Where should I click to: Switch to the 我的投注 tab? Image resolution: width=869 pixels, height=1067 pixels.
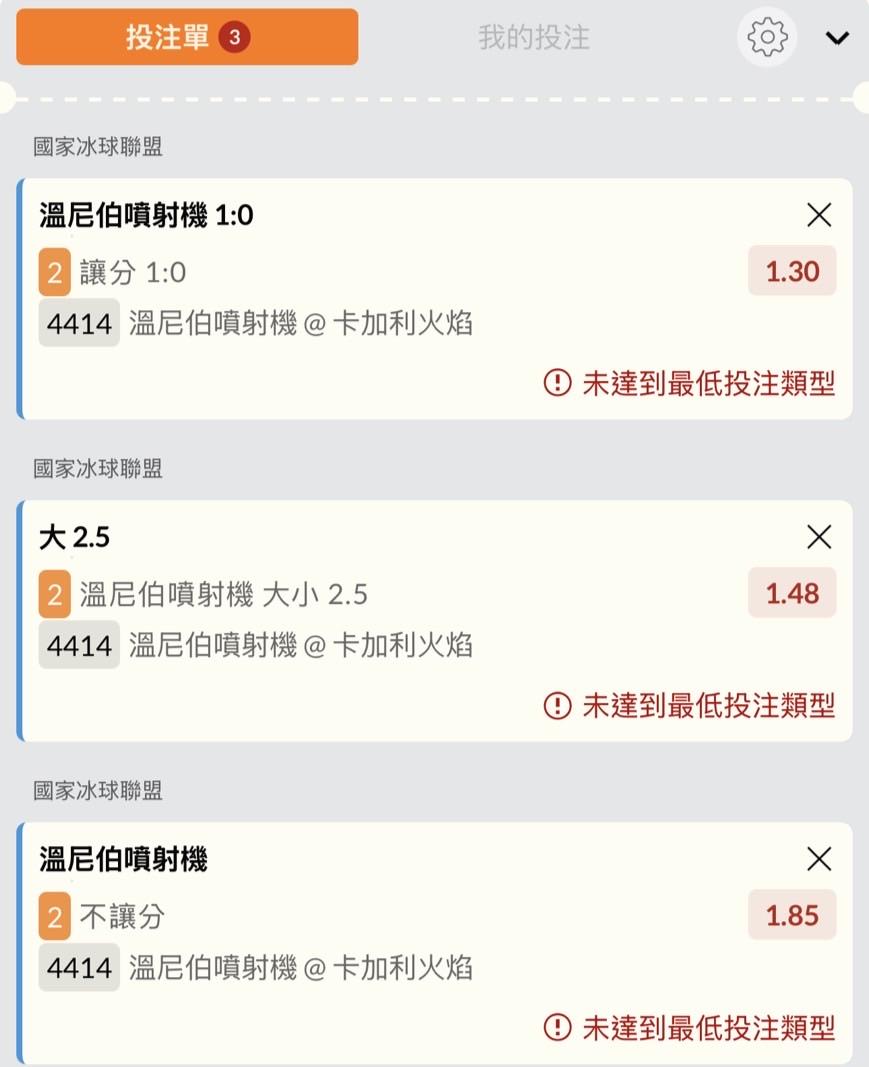[533, 38]
